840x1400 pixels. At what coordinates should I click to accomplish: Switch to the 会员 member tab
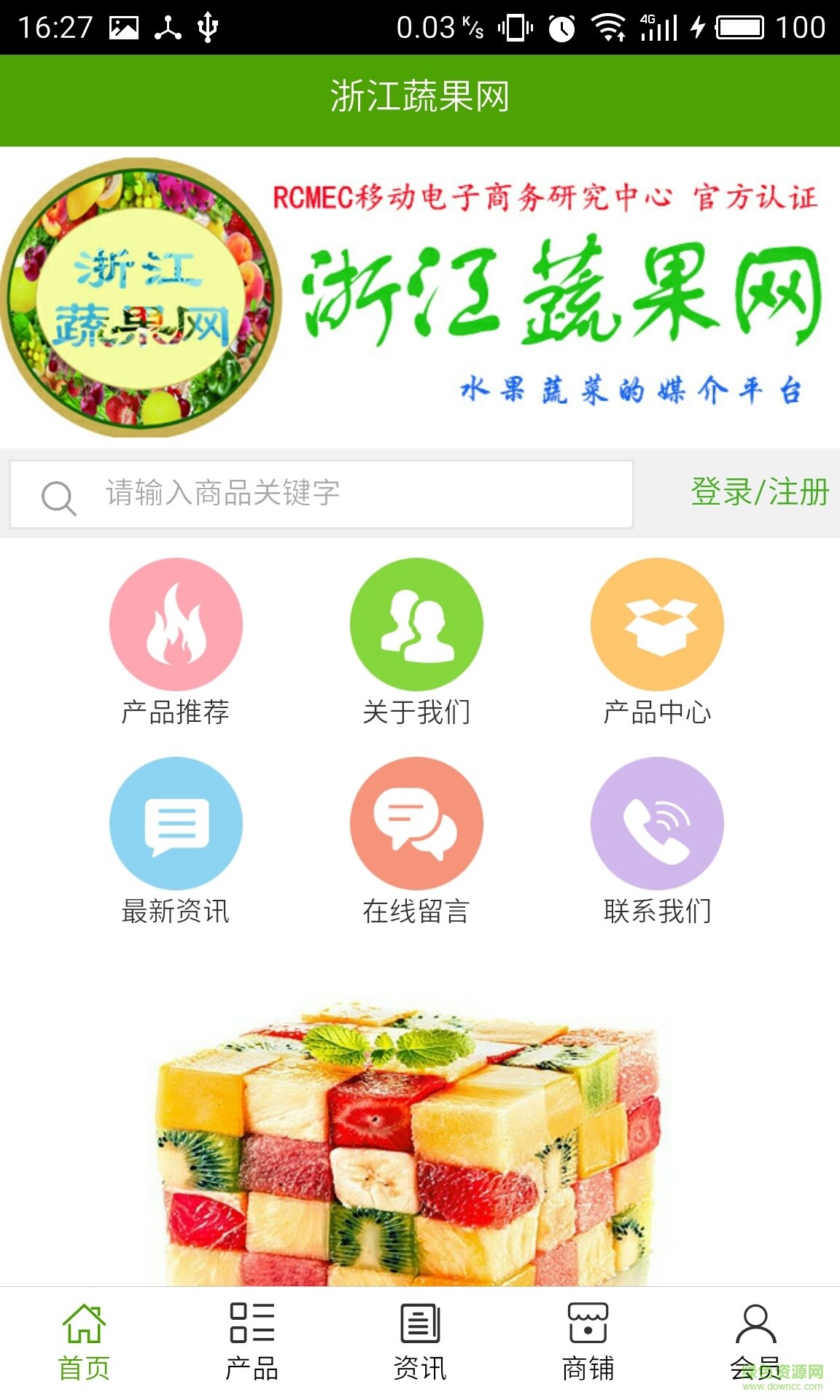[755, 1342]
